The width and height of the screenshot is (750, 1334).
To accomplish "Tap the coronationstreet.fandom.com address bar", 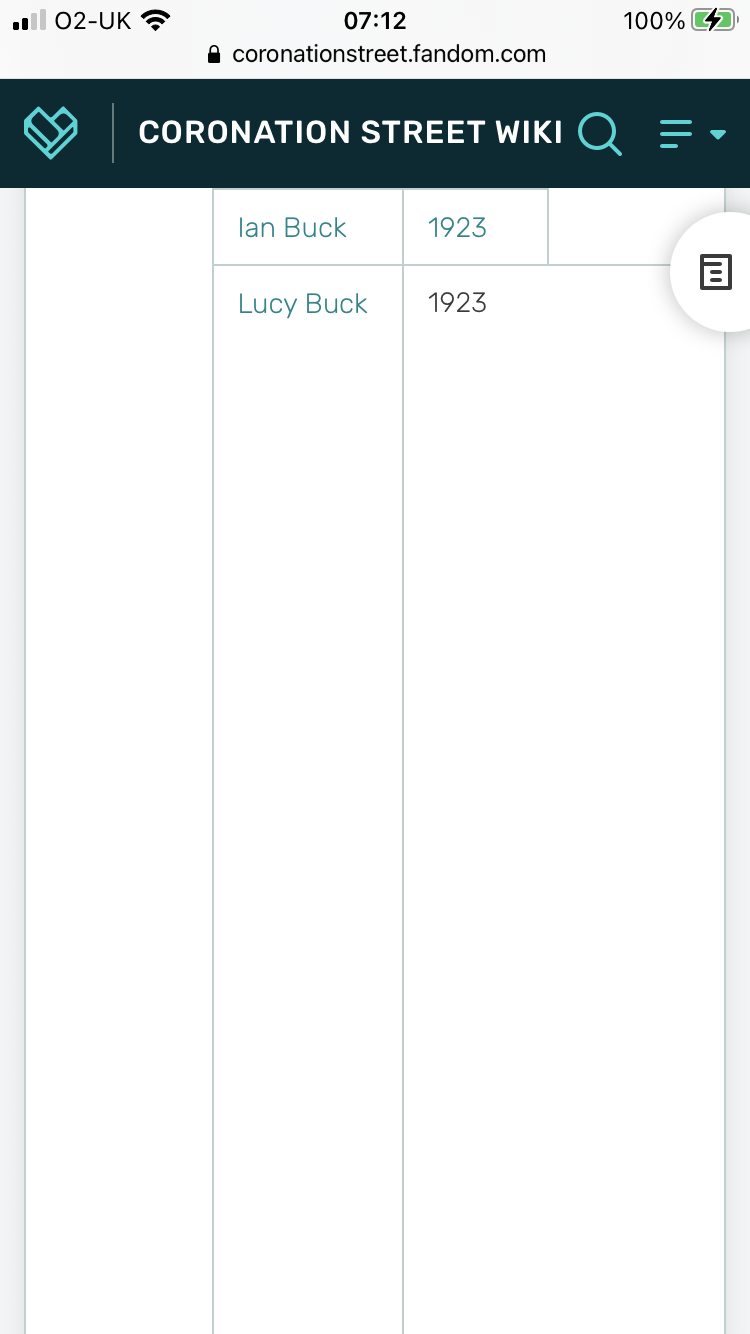I will [x=376, y=54].
